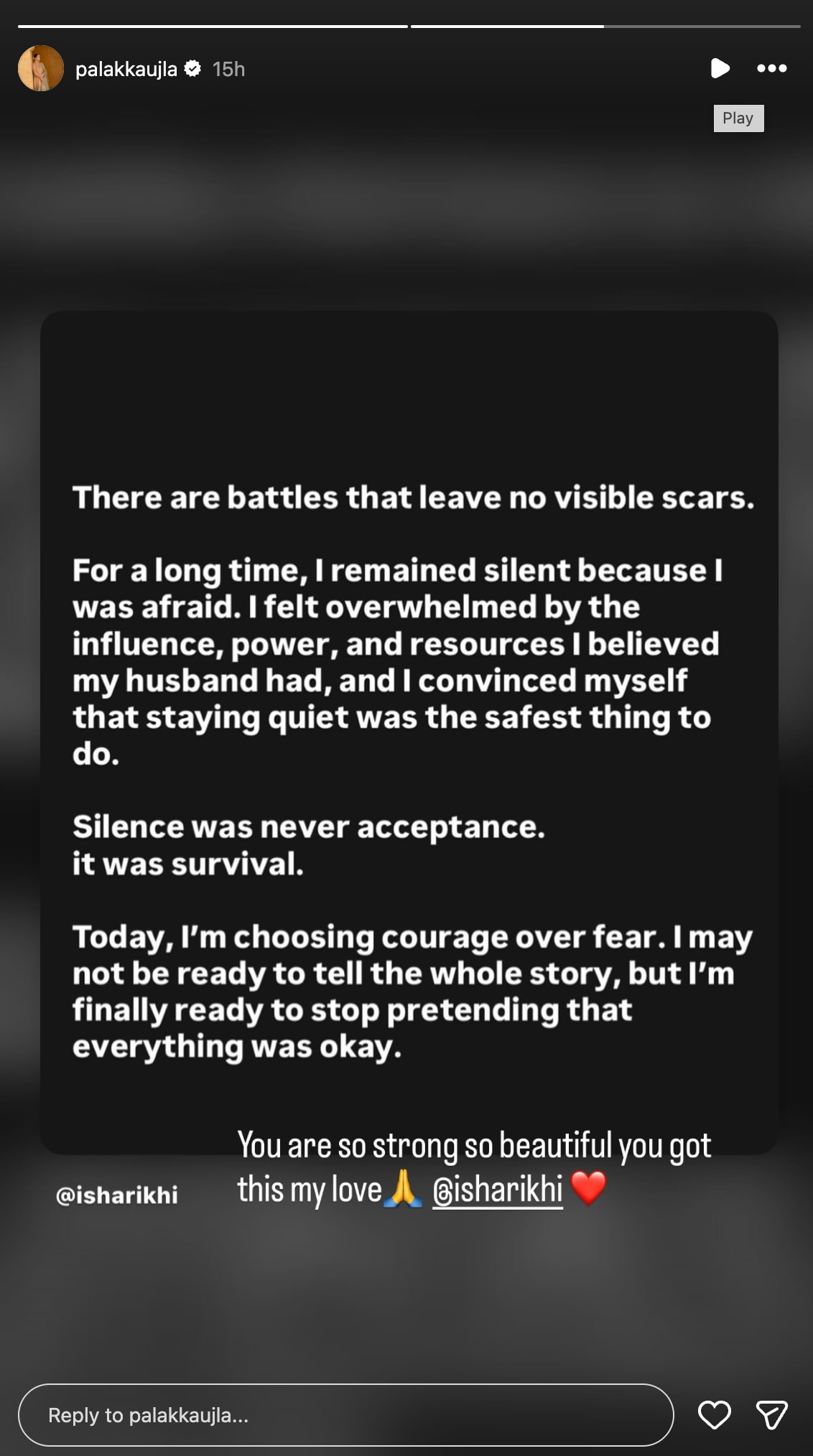
Task: Share the story via paper plane icon
Action: click(x=772, y=1415)
